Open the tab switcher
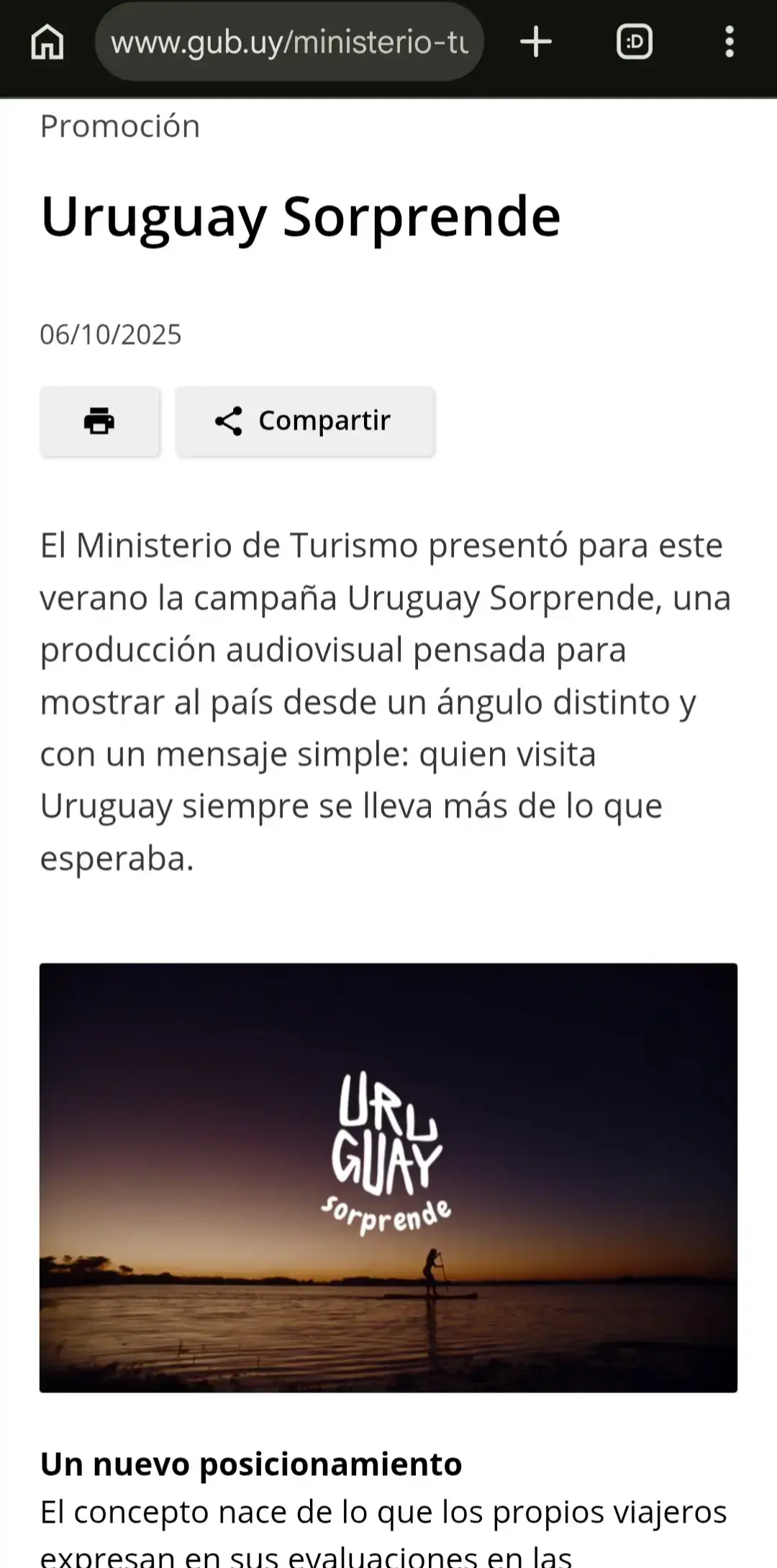The image size is (777, 1568). coord(635,42)
